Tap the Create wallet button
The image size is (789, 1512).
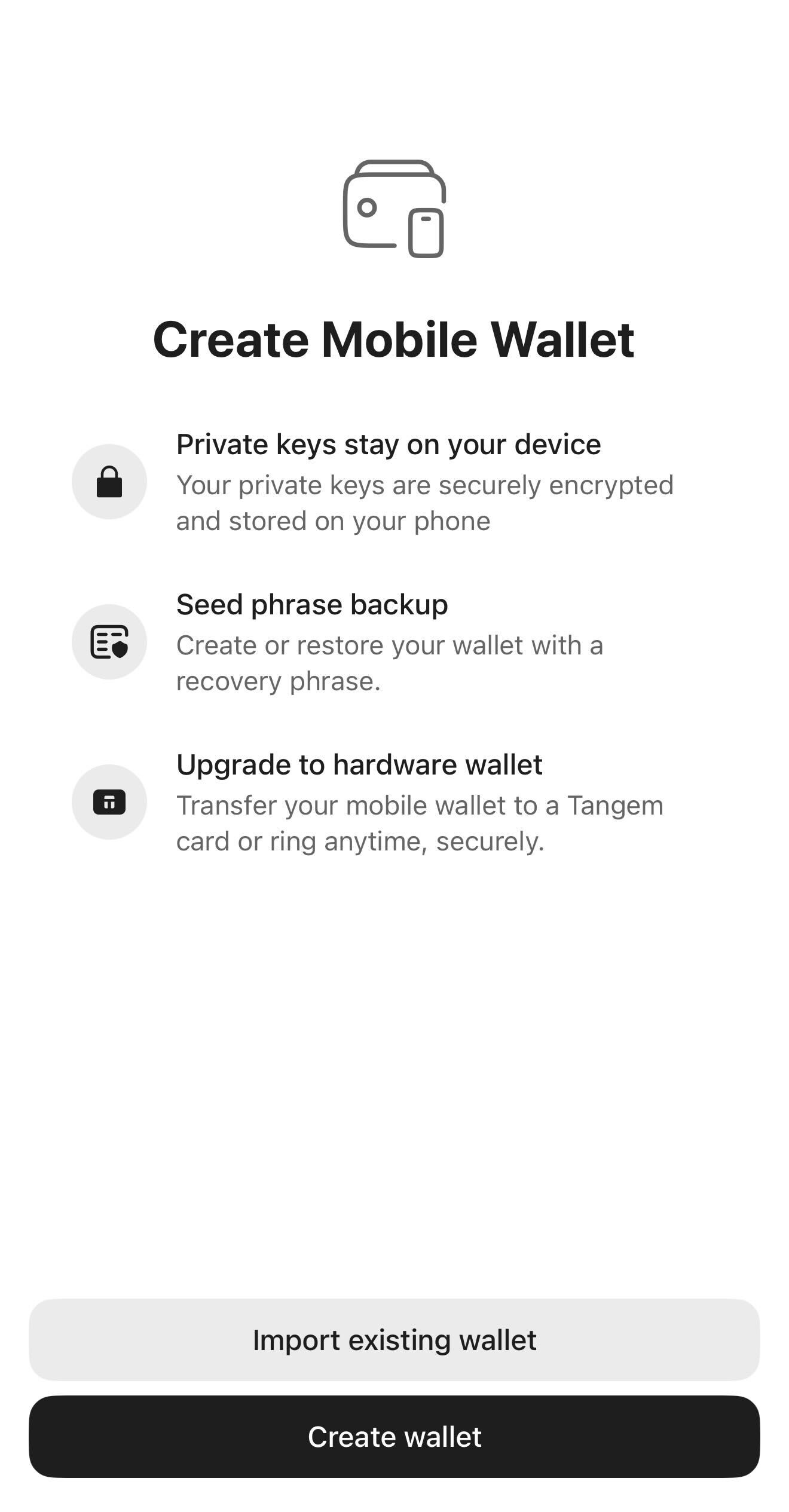pos(395,1436)
